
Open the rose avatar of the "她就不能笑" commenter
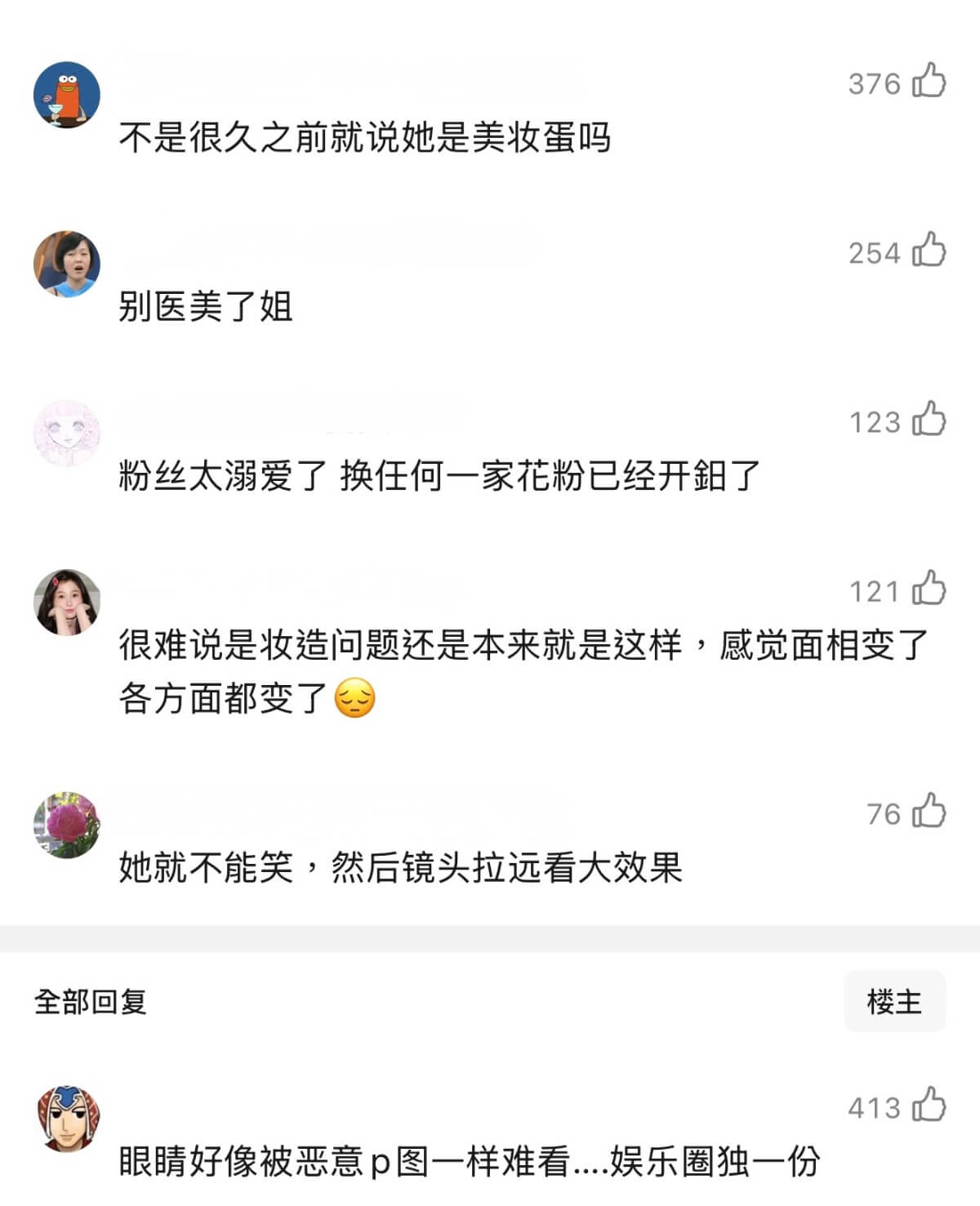pyautogui.click(x=66, y=825)
